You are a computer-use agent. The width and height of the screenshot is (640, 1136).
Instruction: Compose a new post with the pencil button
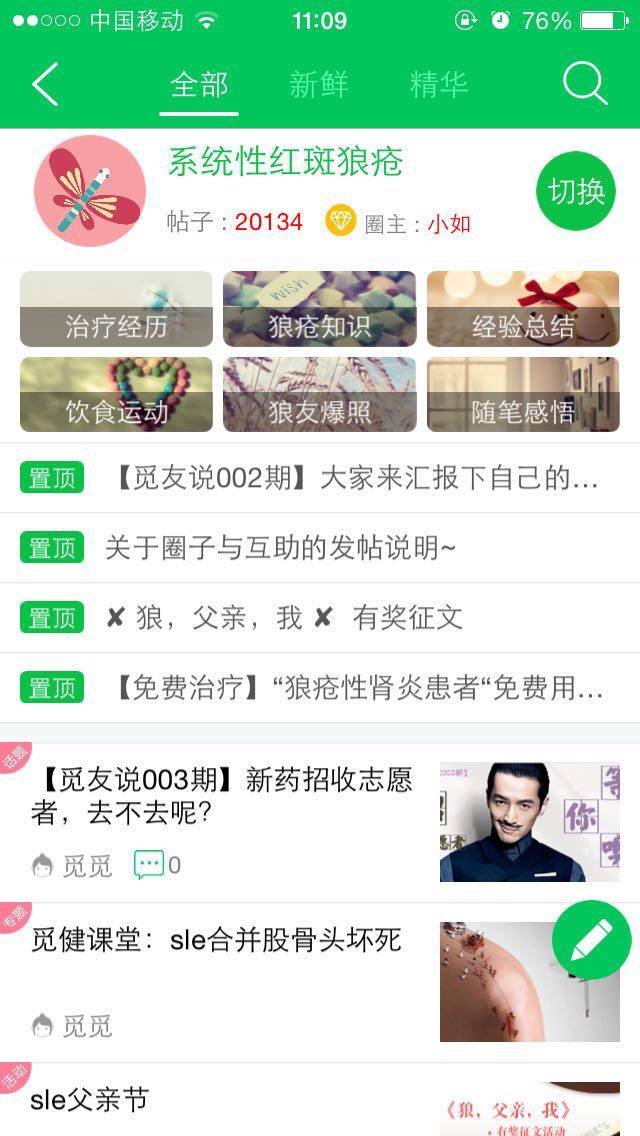tap(592, 941)
